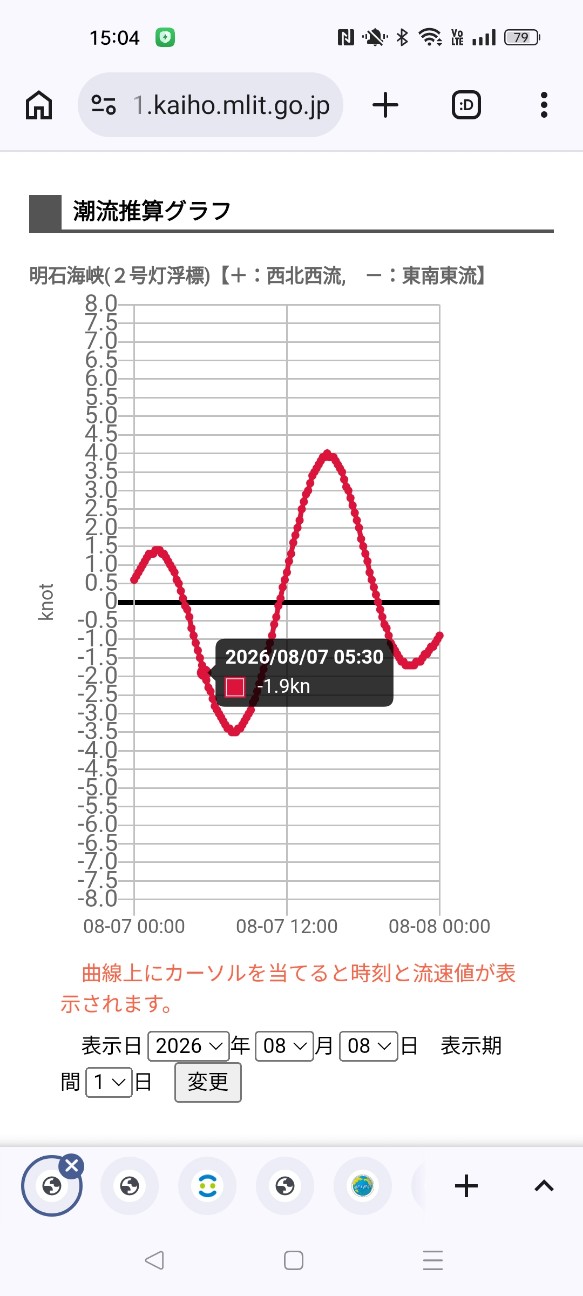Open the browser overflow menu
Screen dimensions: 583x1296
point(543,105)
